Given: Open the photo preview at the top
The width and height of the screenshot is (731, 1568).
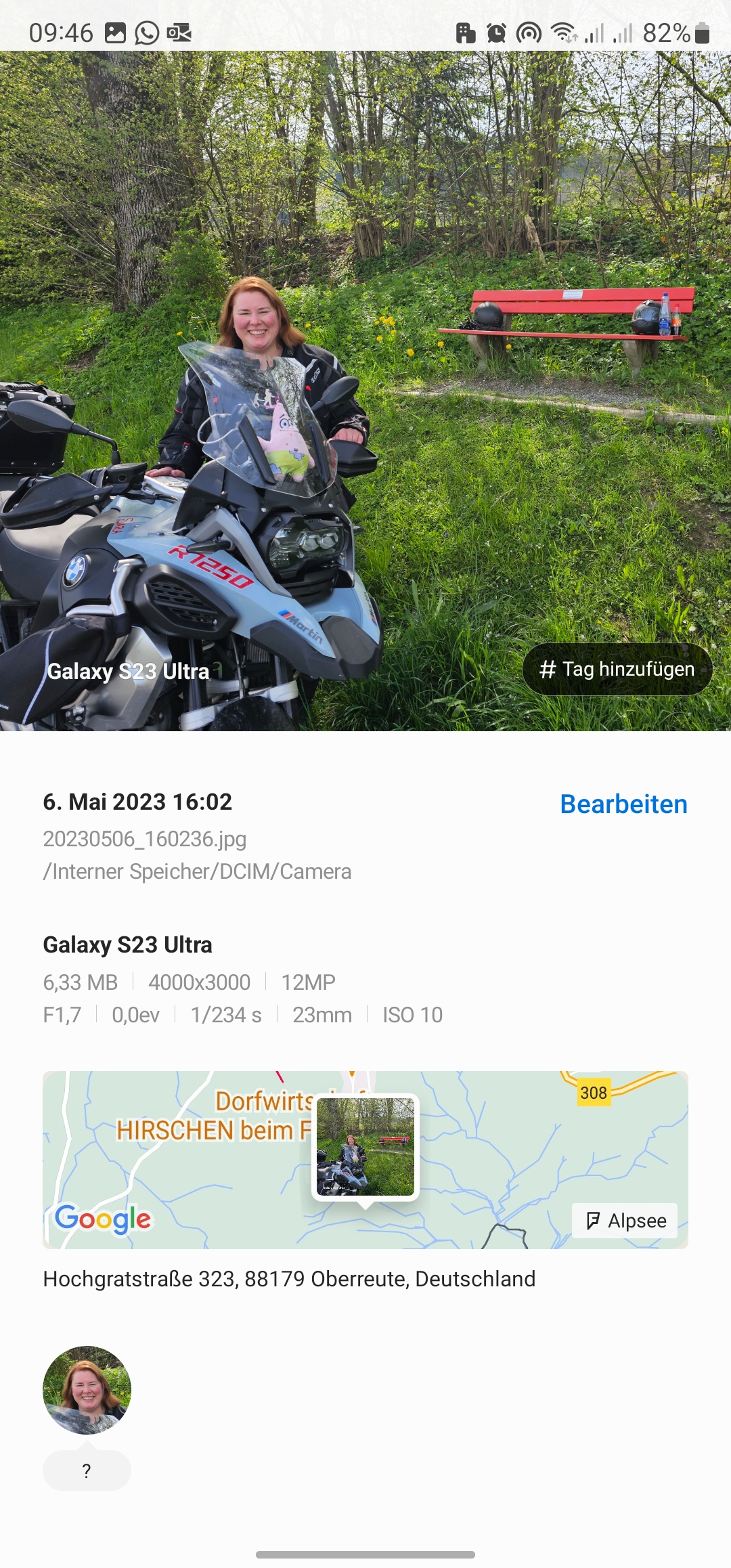Looking at the screenshot, I should [x=365, y=339].
